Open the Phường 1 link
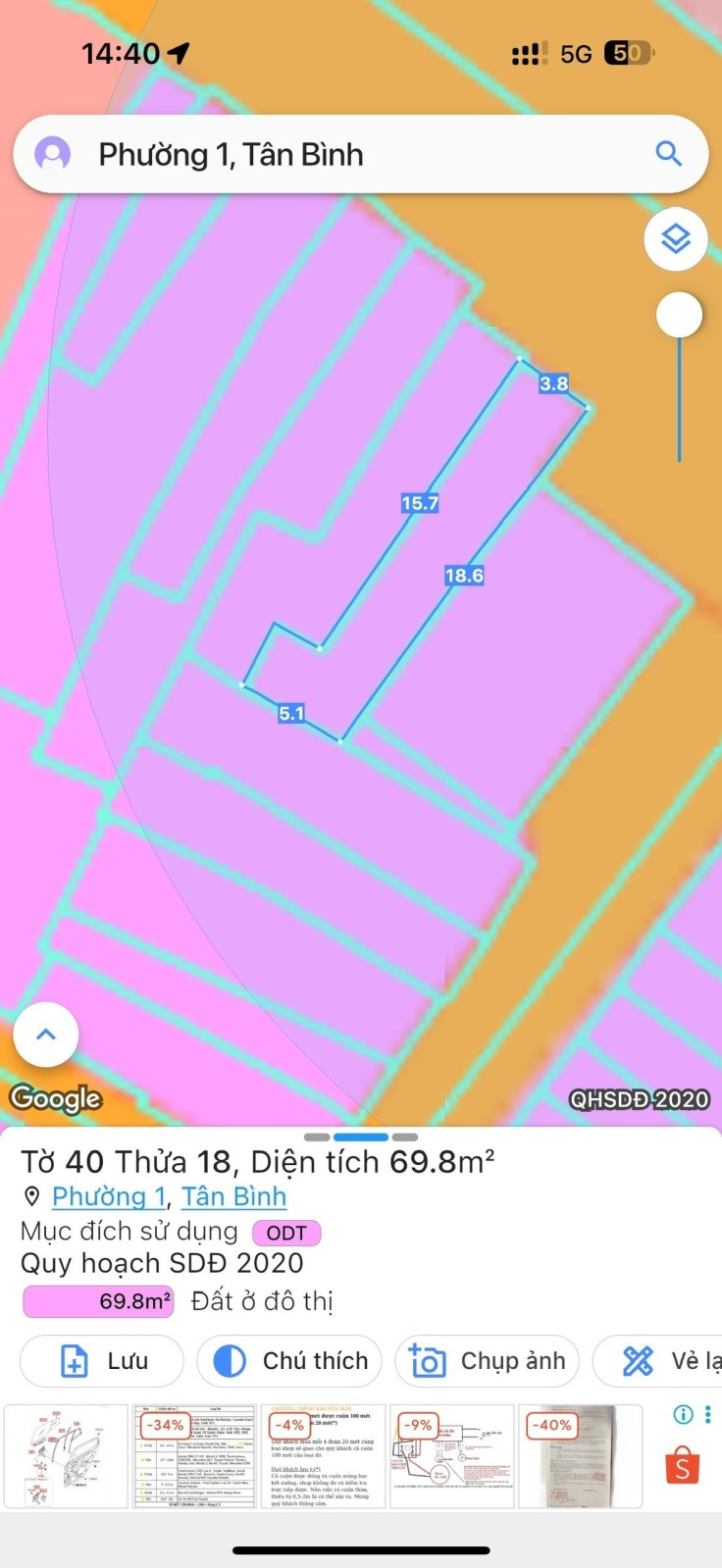 [108, 1196]
